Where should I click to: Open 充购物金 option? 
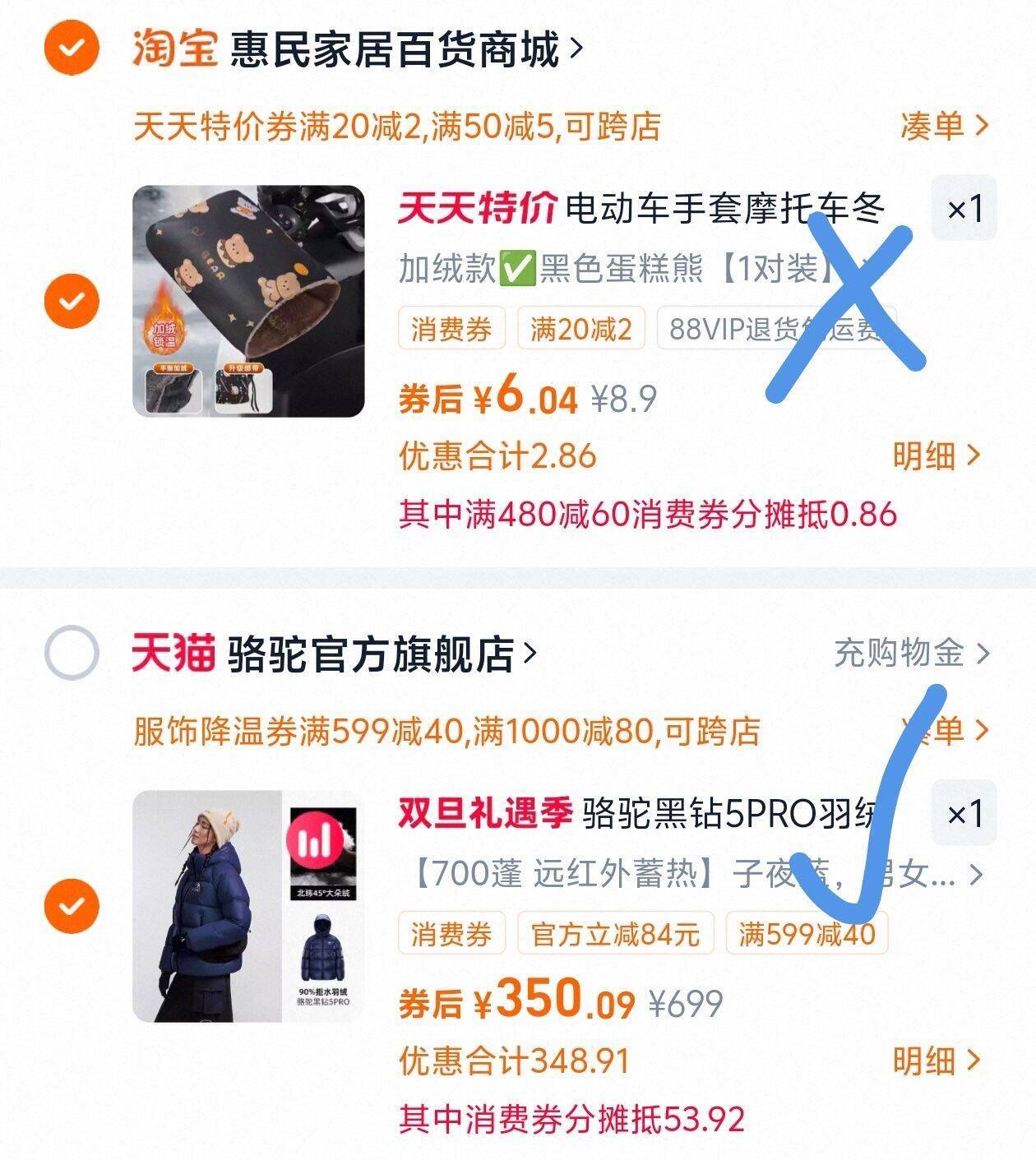point(911,653)
